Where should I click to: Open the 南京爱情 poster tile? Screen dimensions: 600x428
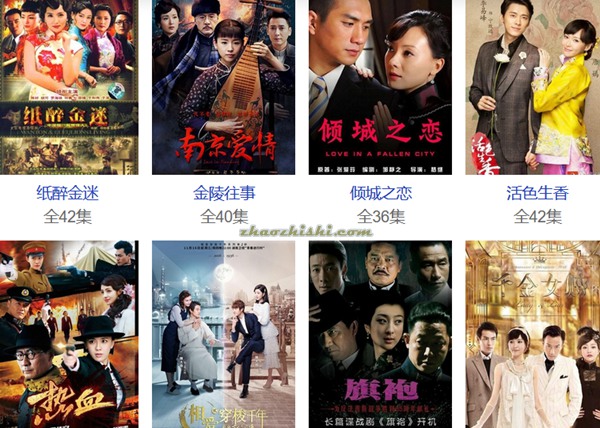pyautogui.click(x=224, y=87)
